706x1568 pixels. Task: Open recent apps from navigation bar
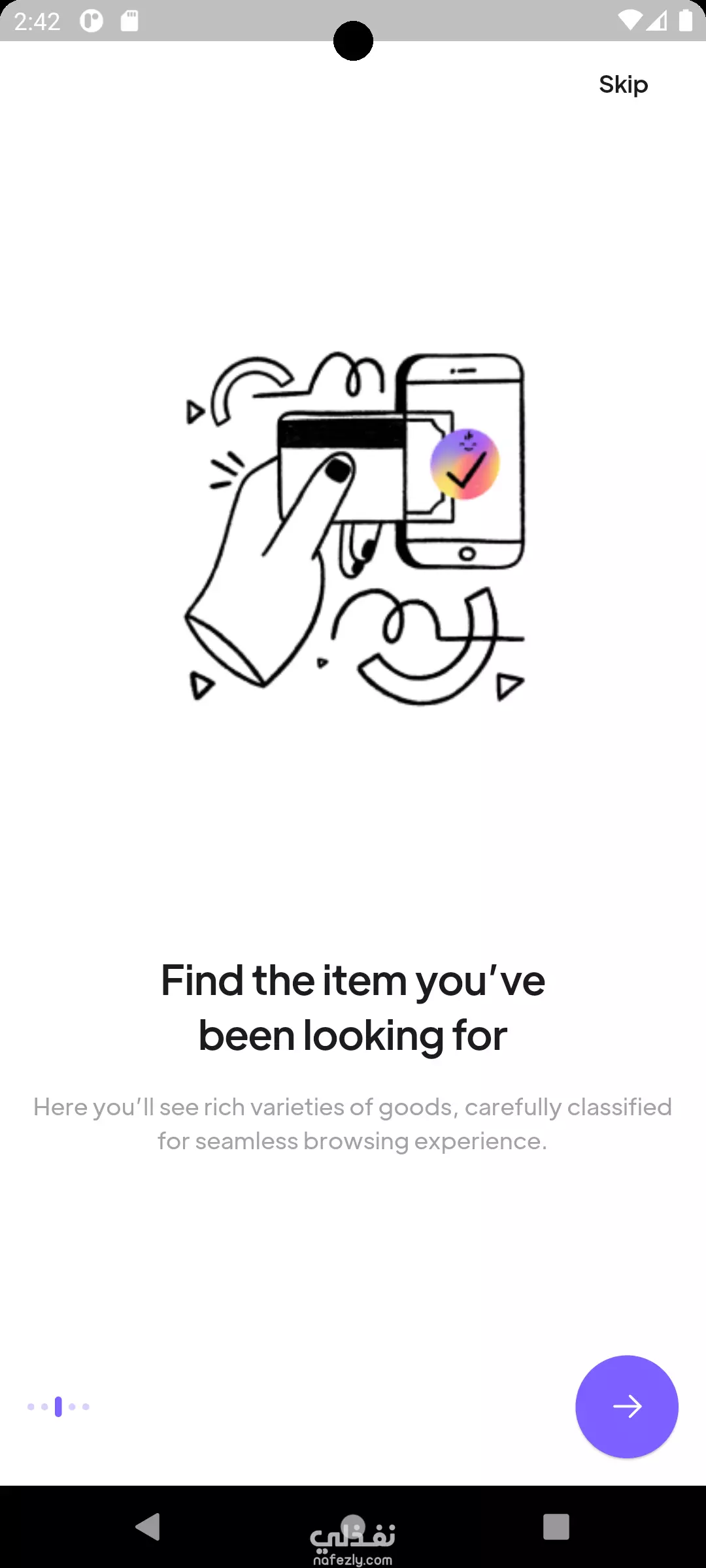point(556,1527)
